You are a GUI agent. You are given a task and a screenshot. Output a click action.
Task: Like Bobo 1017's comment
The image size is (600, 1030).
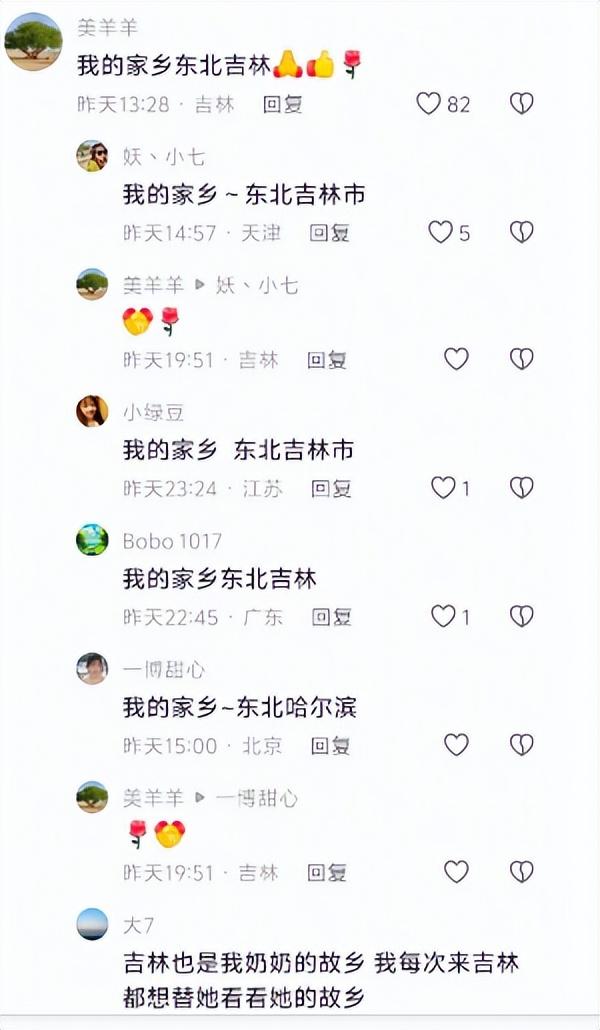coord(443,616)
